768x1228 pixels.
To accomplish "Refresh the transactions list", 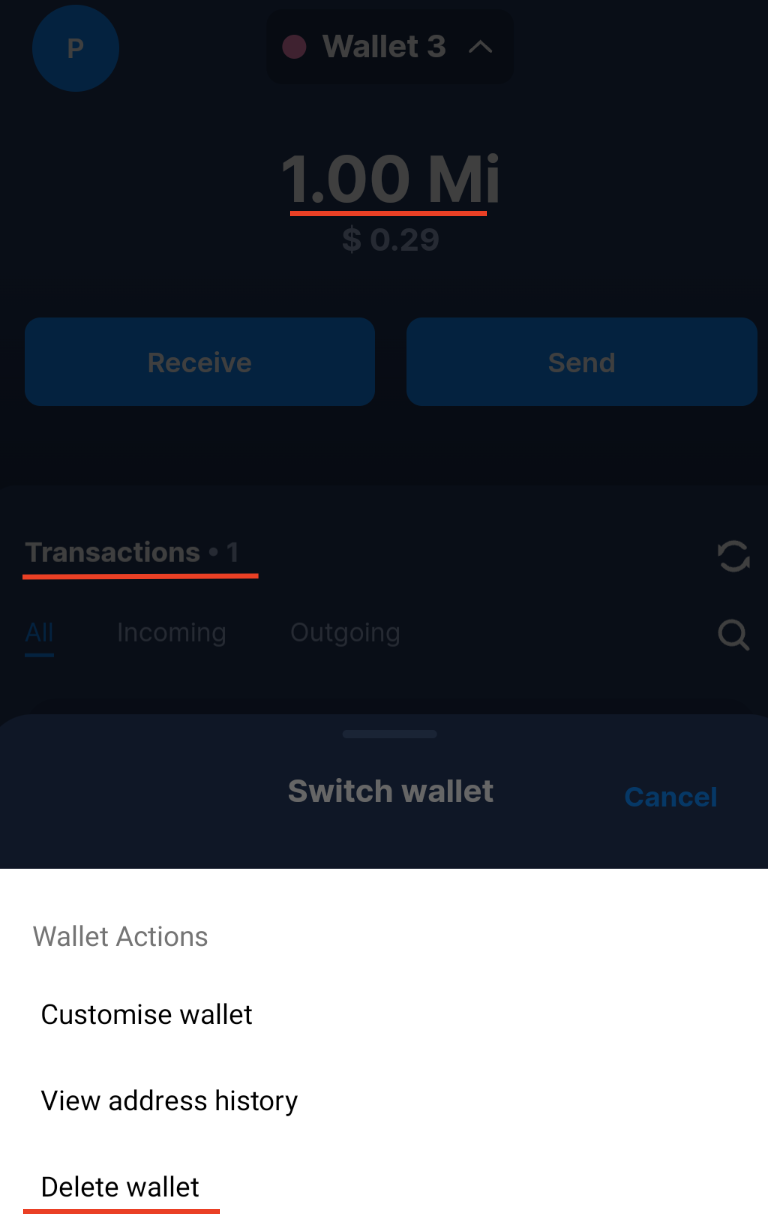I will pyautogui.click(x=733, y=557).
